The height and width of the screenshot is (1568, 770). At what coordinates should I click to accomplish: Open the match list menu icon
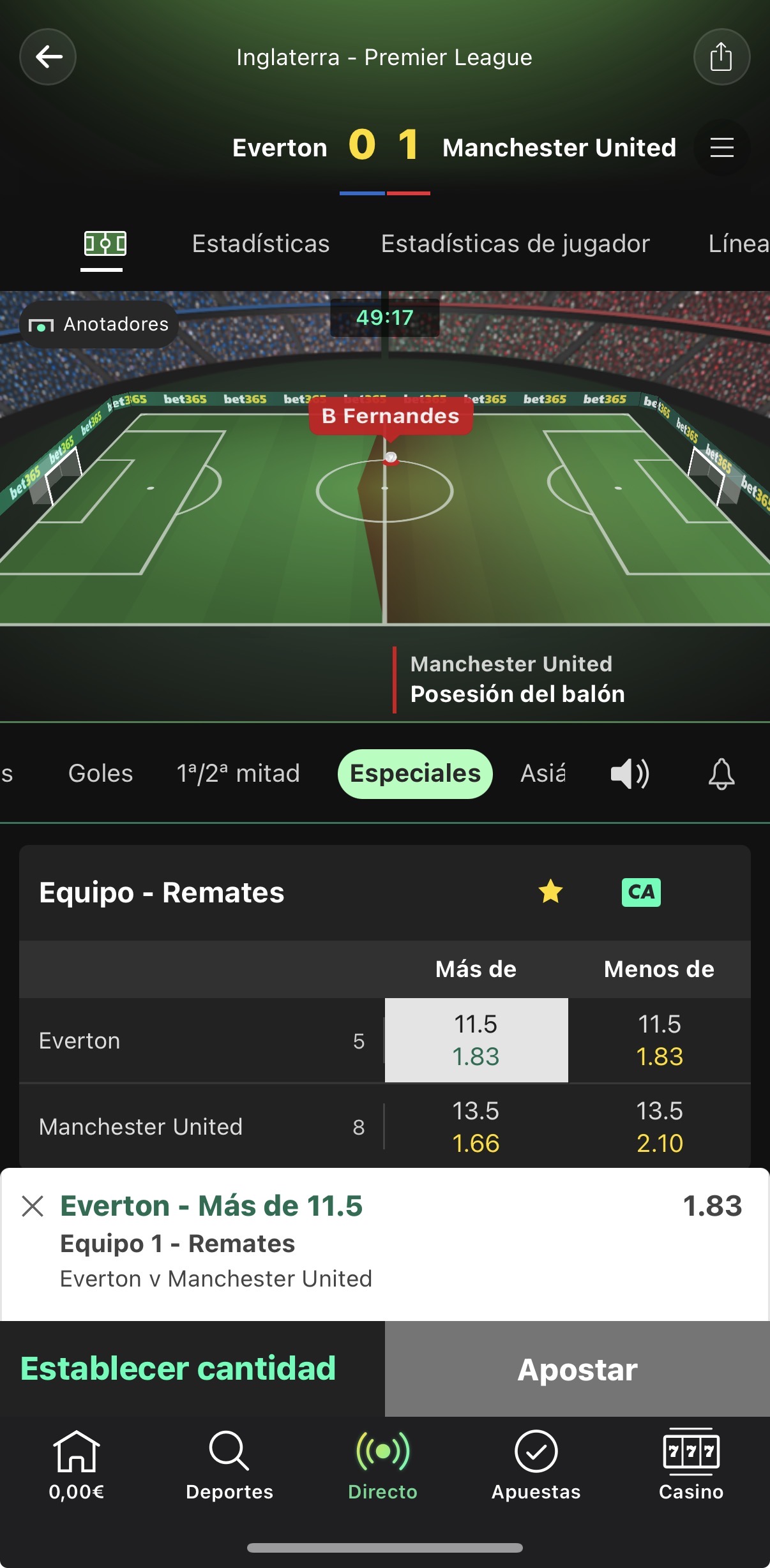[x=721, y=147]
